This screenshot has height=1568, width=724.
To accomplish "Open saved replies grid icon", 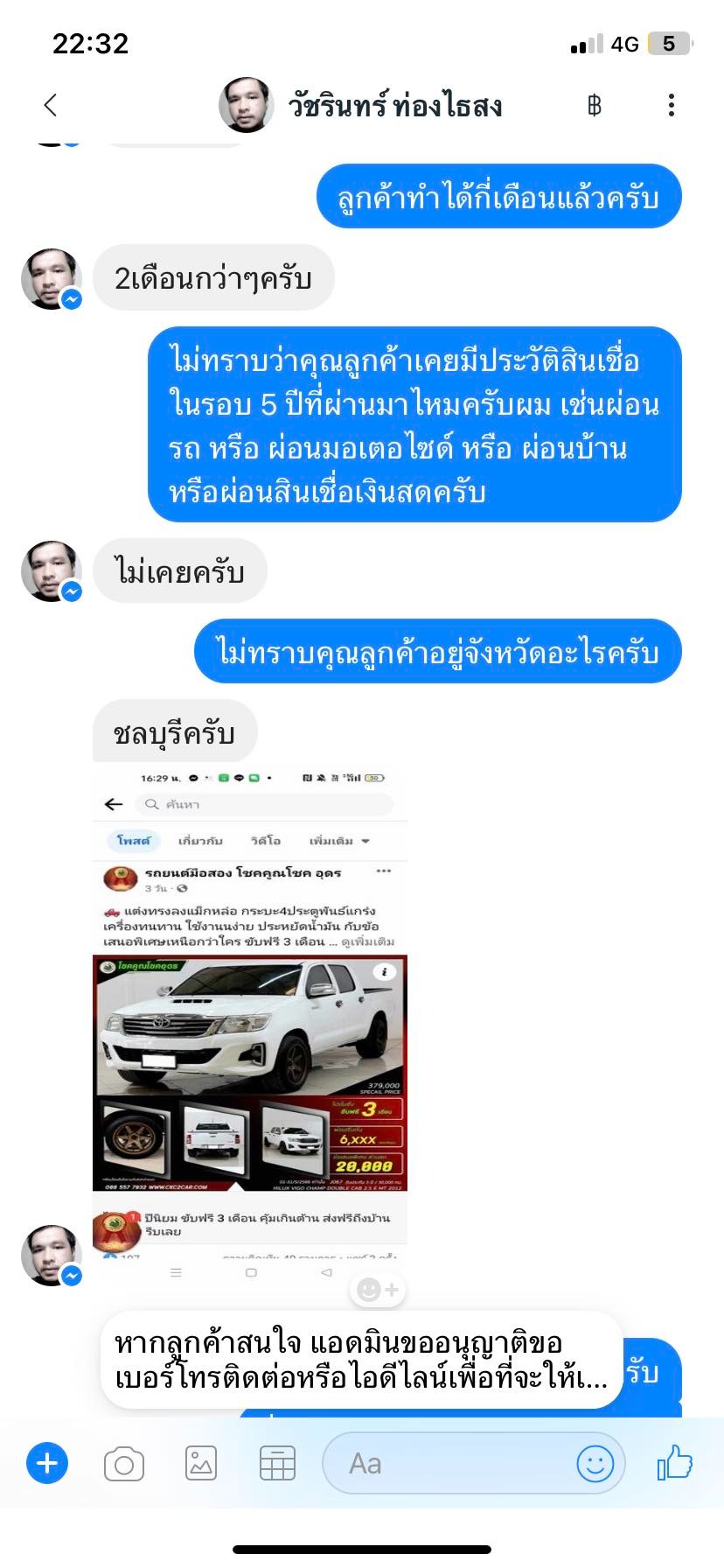I will coord(277,1463).
